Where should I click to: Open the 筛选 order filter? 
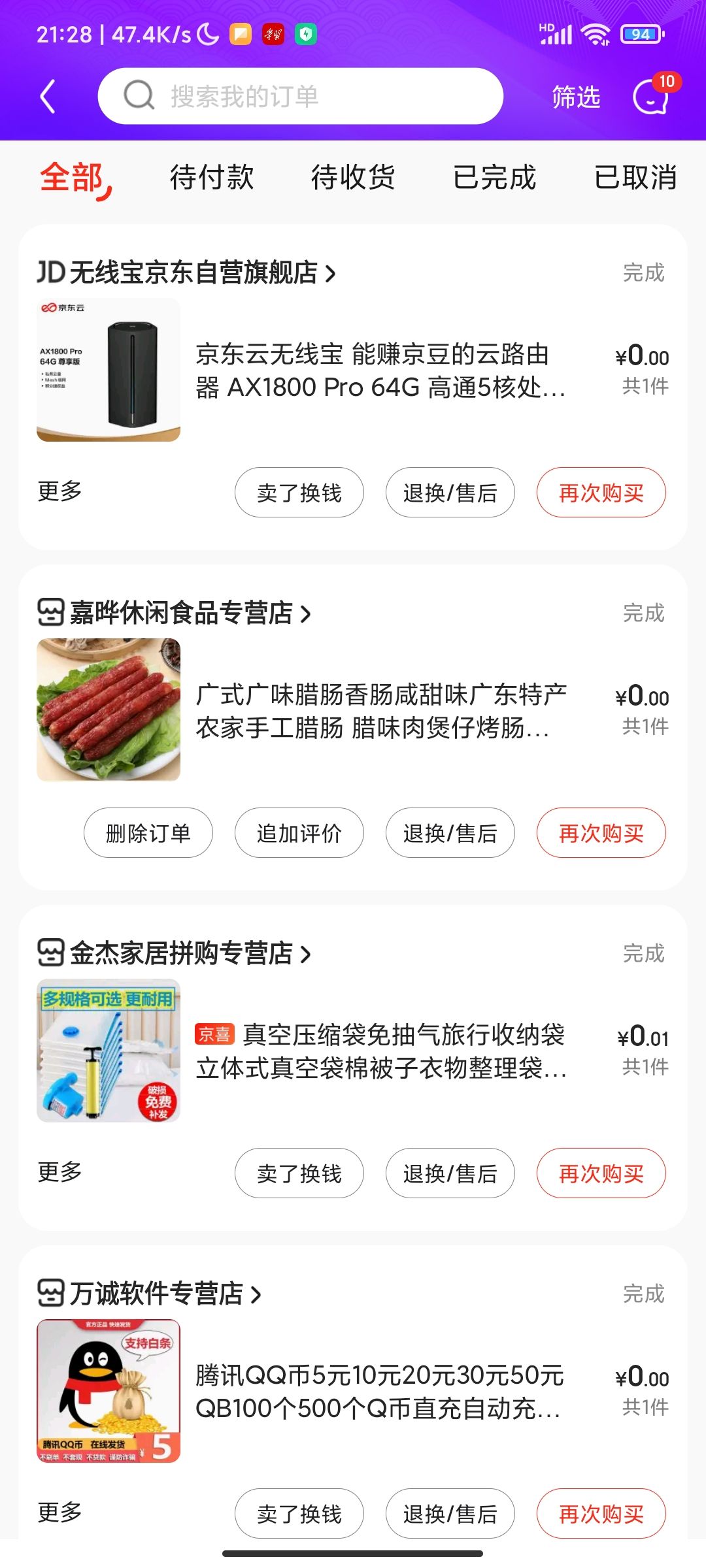[575, 97]
